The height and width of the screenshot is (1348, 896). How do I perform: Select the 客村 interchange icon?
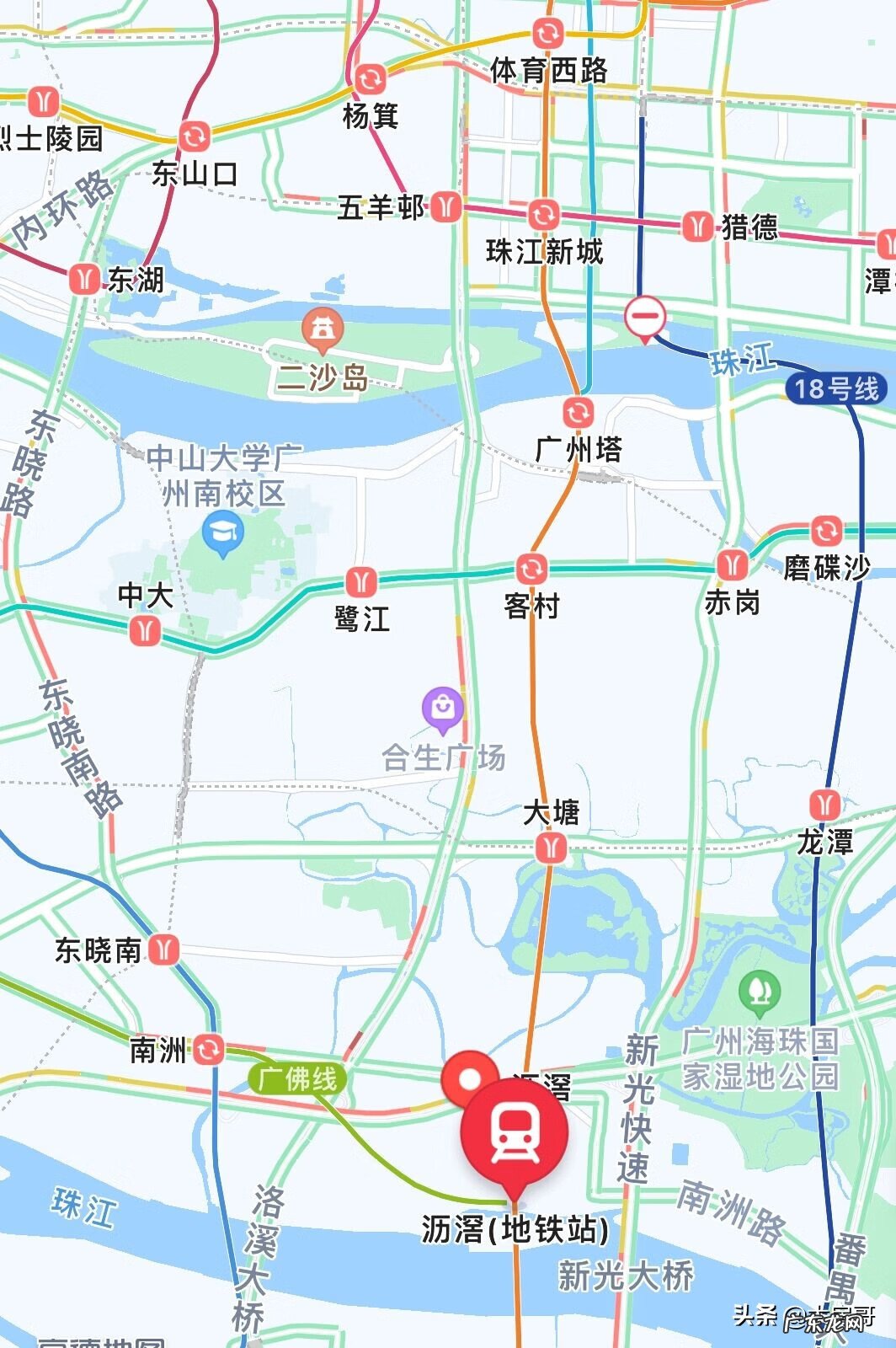coord(534,569)
